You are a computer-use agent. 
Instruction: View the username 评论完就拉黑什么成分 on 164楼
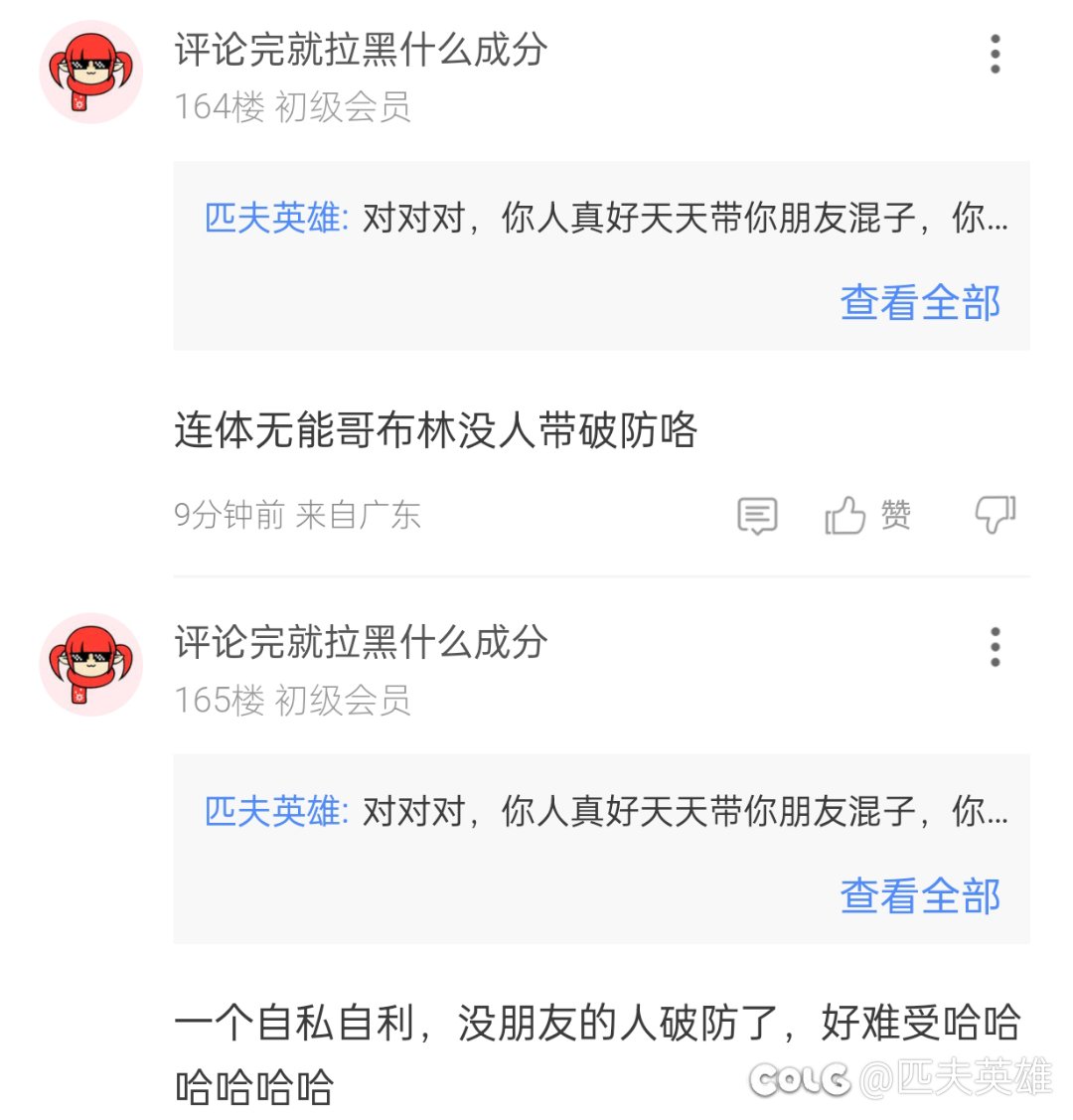click(361, 50)
